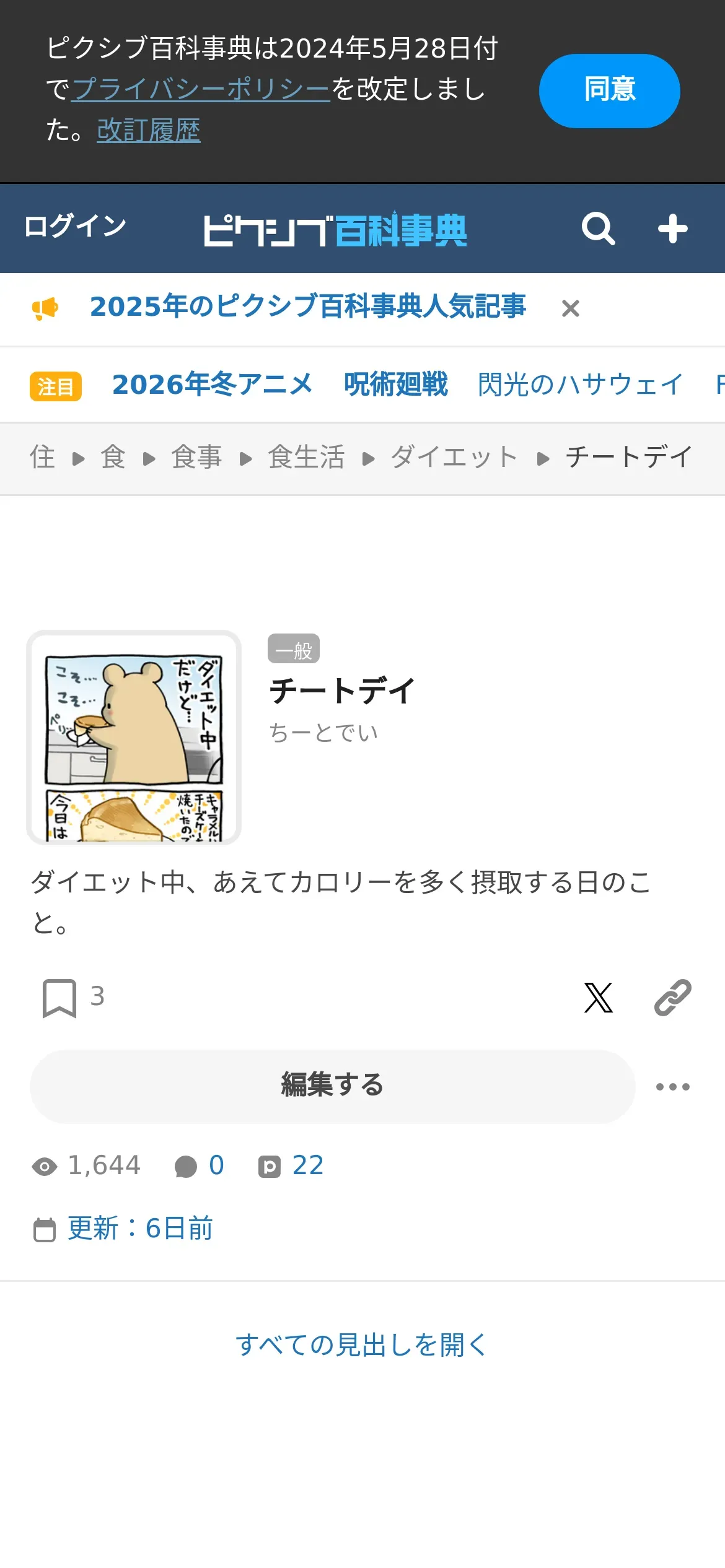Open the 2026年冬アニメ trending topic
Screen dimensions: 725x1568
point(212,385)
